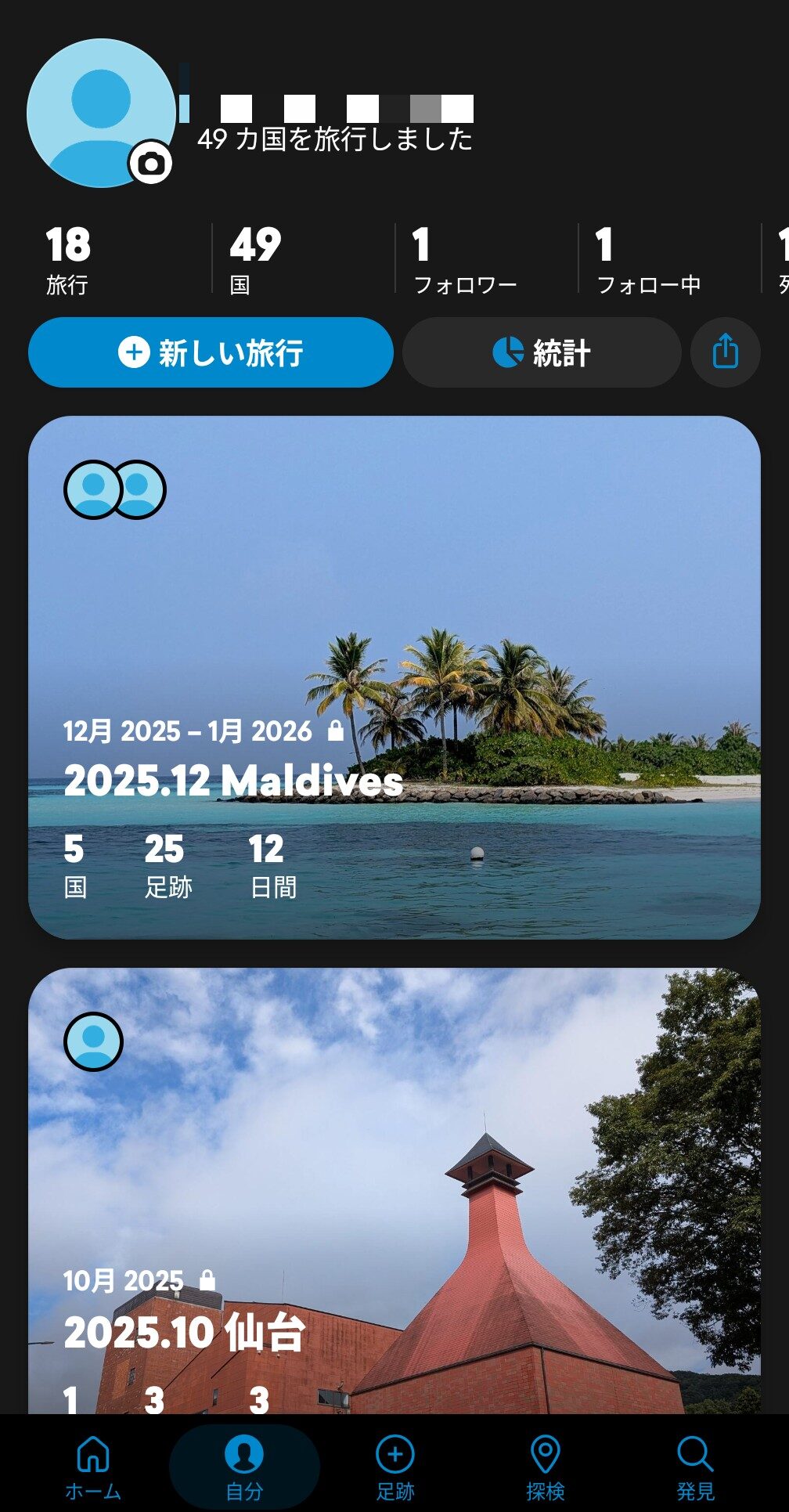Open the 2025.10 仙台 trip card

pyautogui.click(x=394, y=1190)
